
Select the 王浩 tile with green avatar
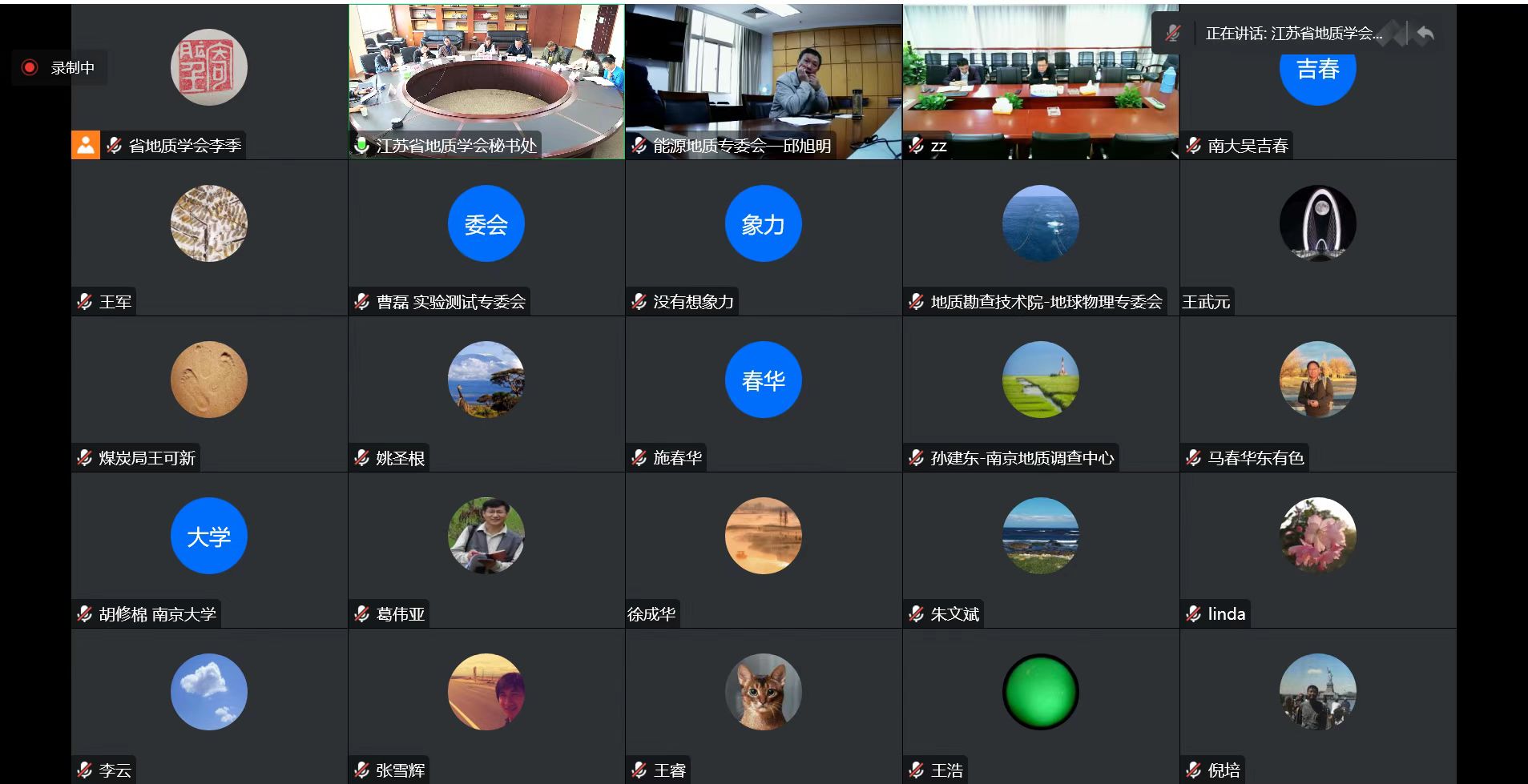tap(1040, 705)
